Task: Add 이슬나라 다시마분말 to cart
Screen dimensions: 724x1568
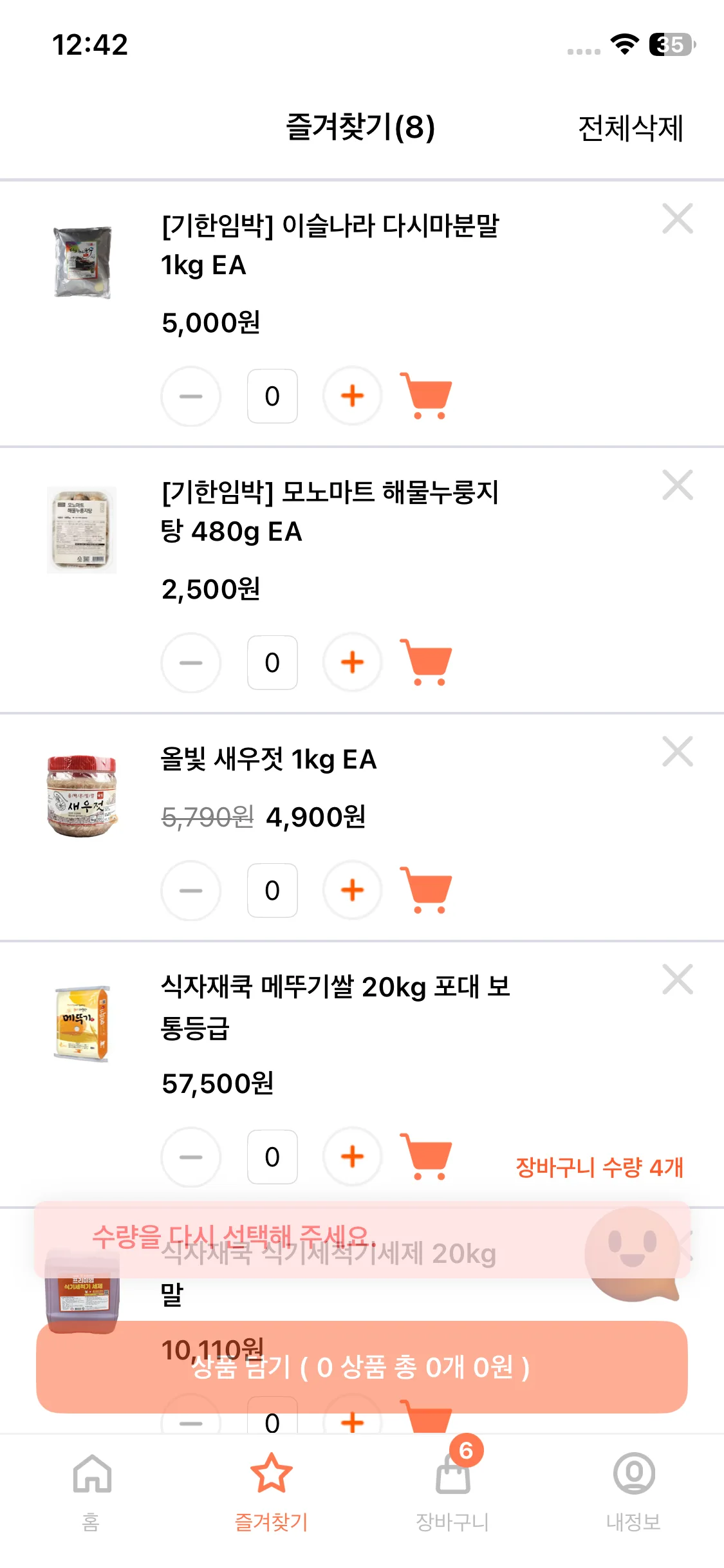Action: (427, 396)
